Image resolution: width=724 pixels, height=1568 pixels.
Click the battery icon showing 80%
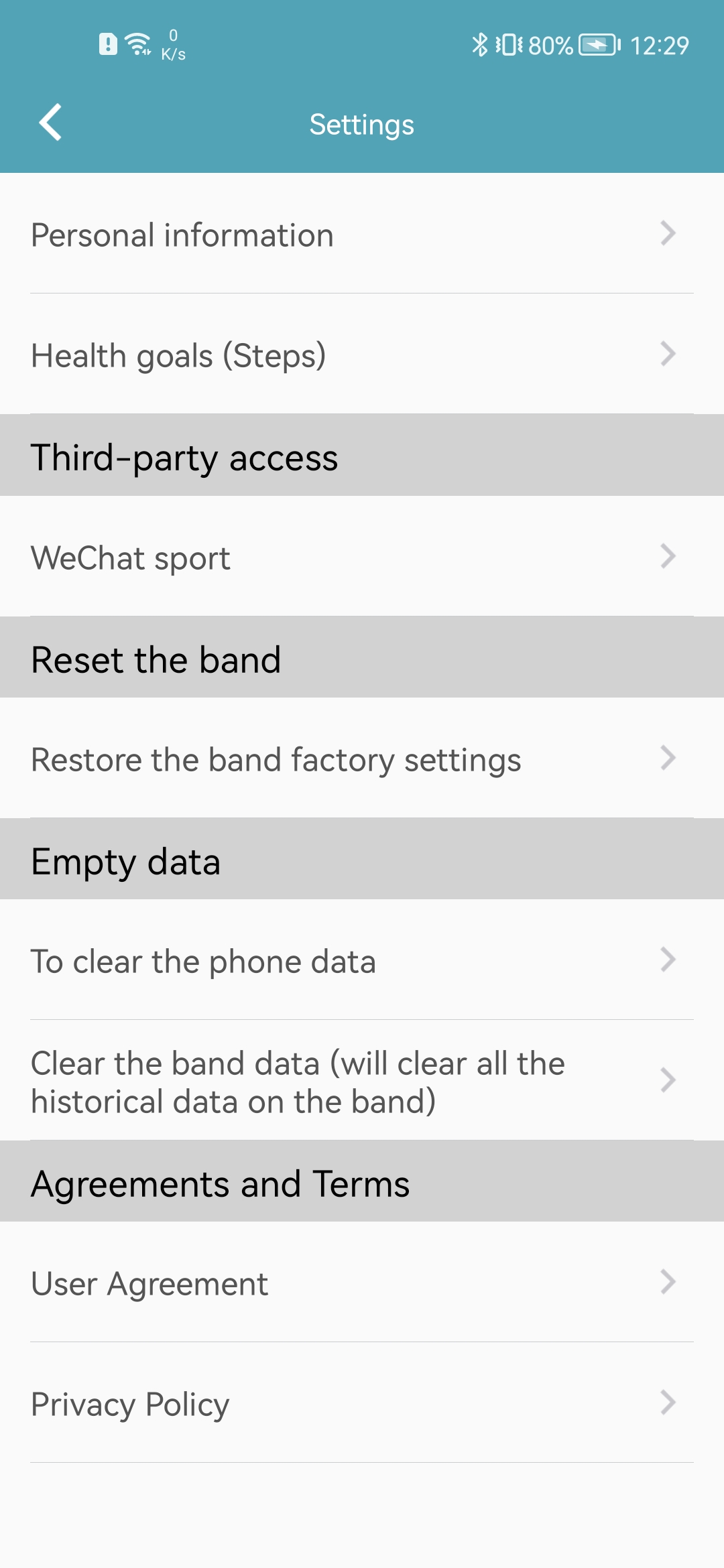tap(595, 45)
